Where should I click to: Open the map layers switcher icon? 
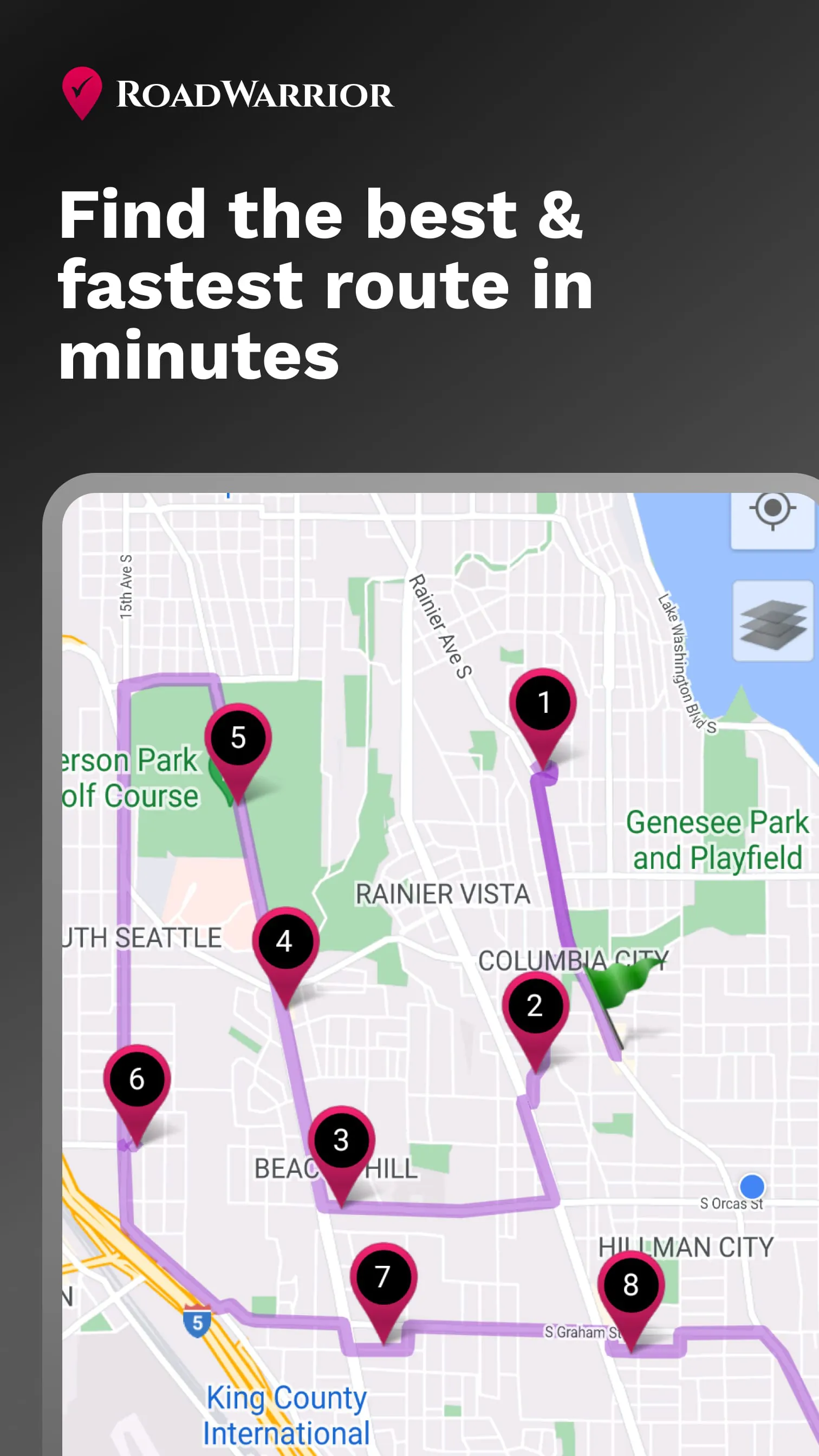pyautogui.click(x=773, y=625)
